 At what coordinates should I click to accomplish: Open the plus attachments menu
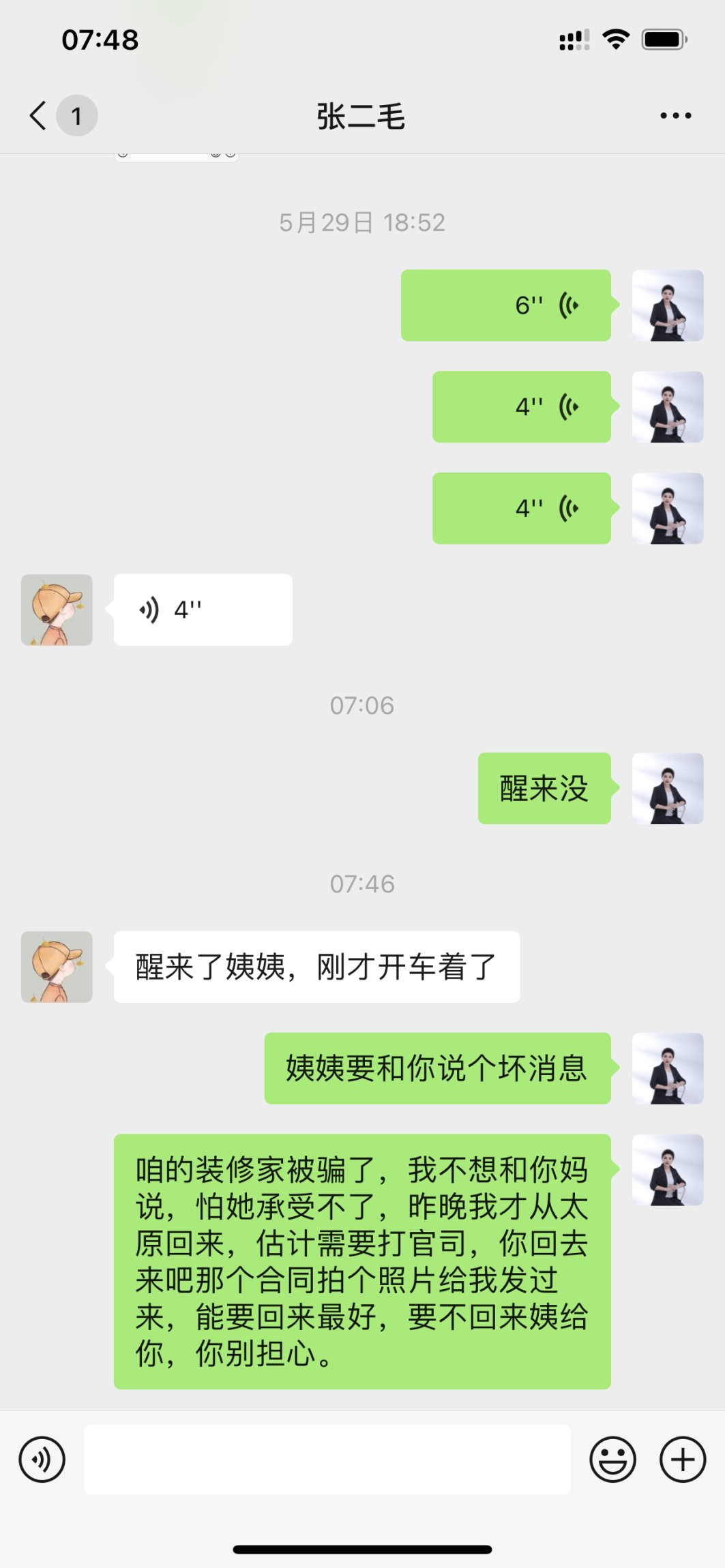682,1460
